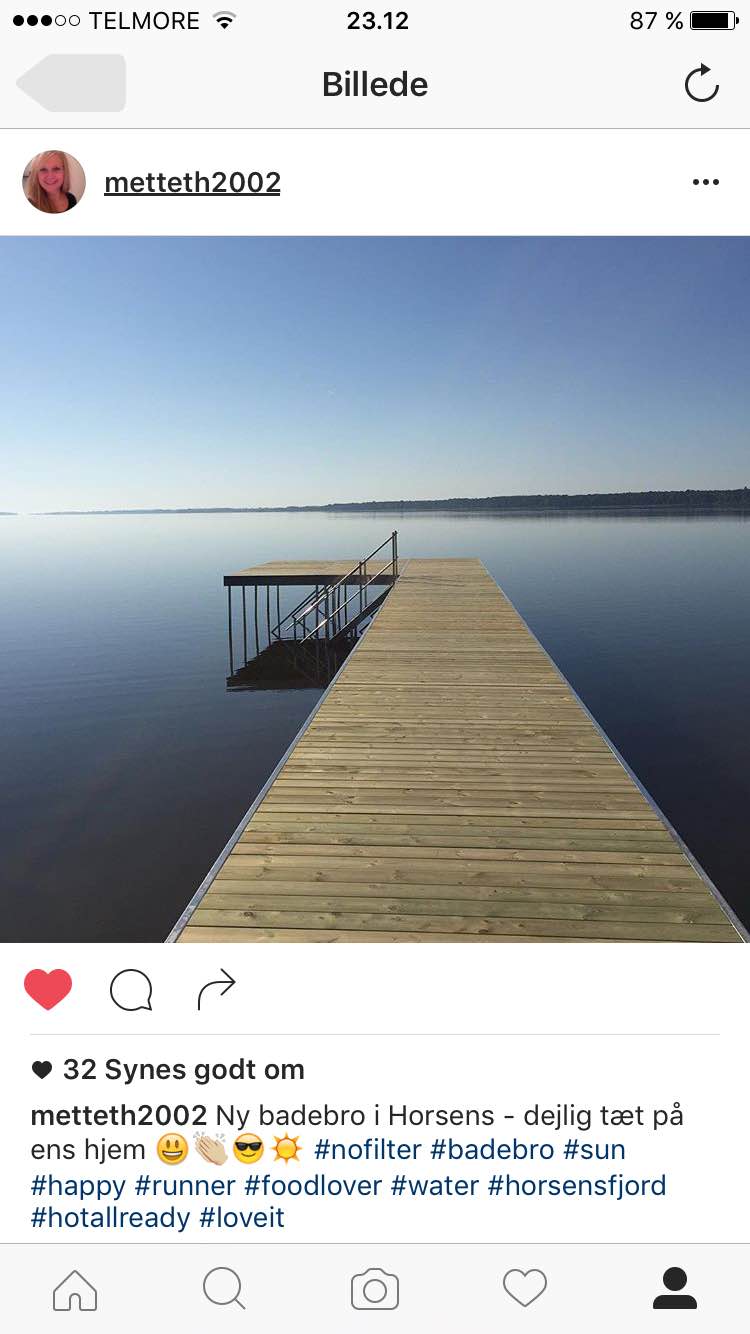Open the camera tab

click(375, 1289)
